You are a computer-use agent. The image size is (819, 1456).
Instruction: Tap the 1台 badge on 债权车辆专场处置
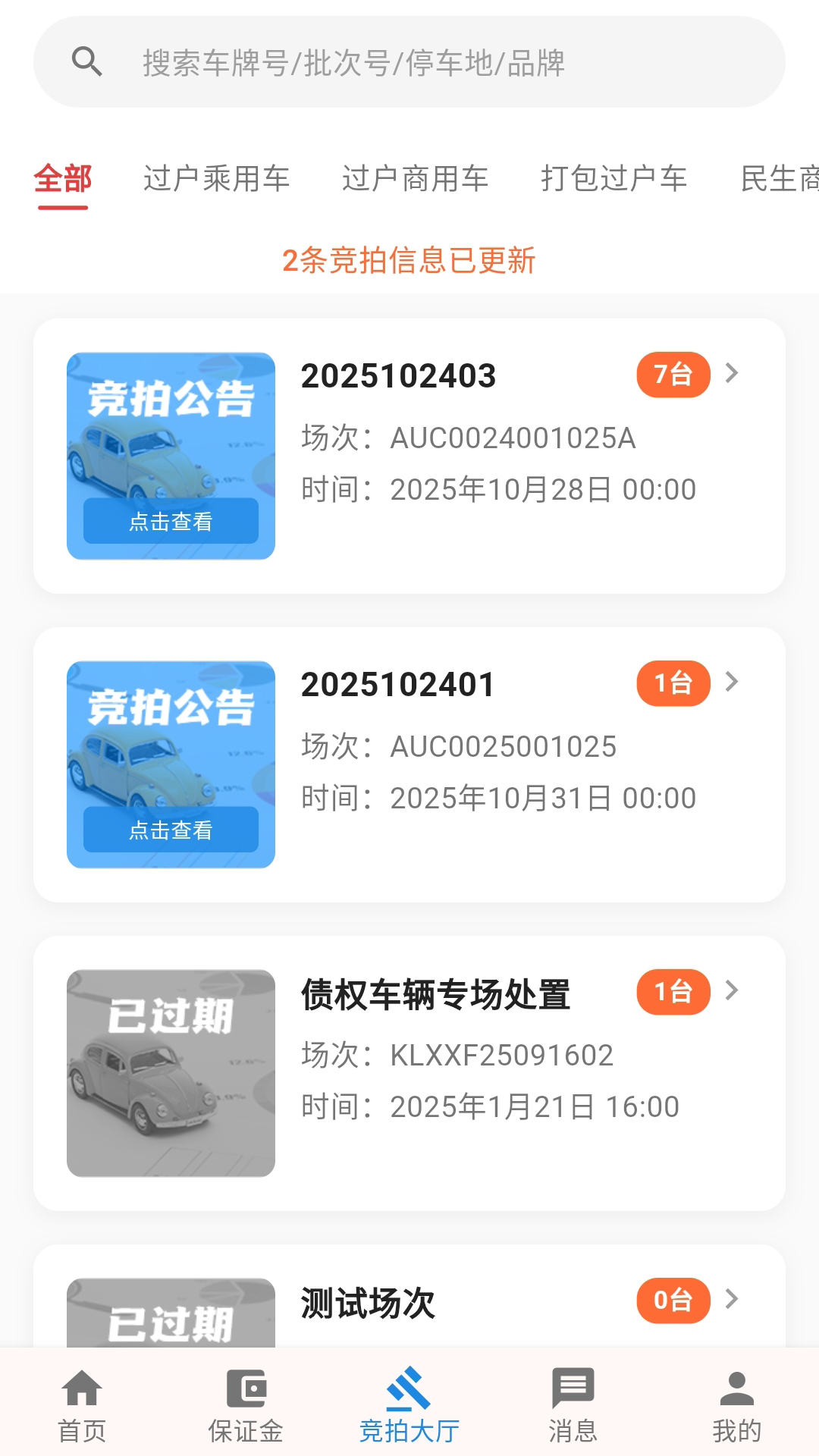673,992
